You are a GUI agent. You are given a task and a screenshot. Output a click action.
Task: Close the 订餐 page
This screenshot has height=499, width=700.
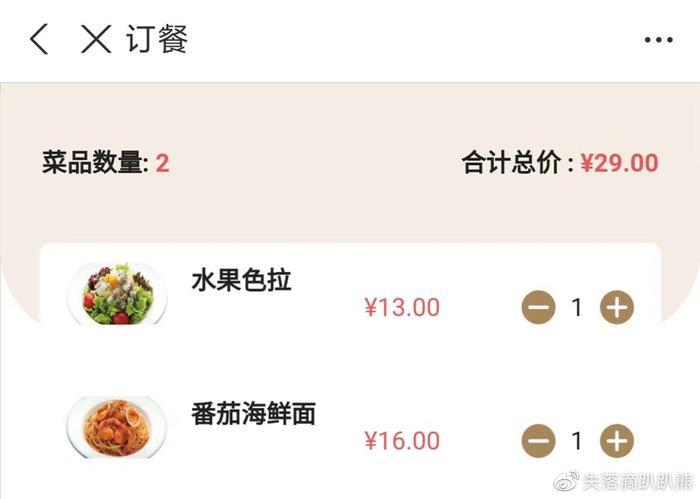point(96,40)
